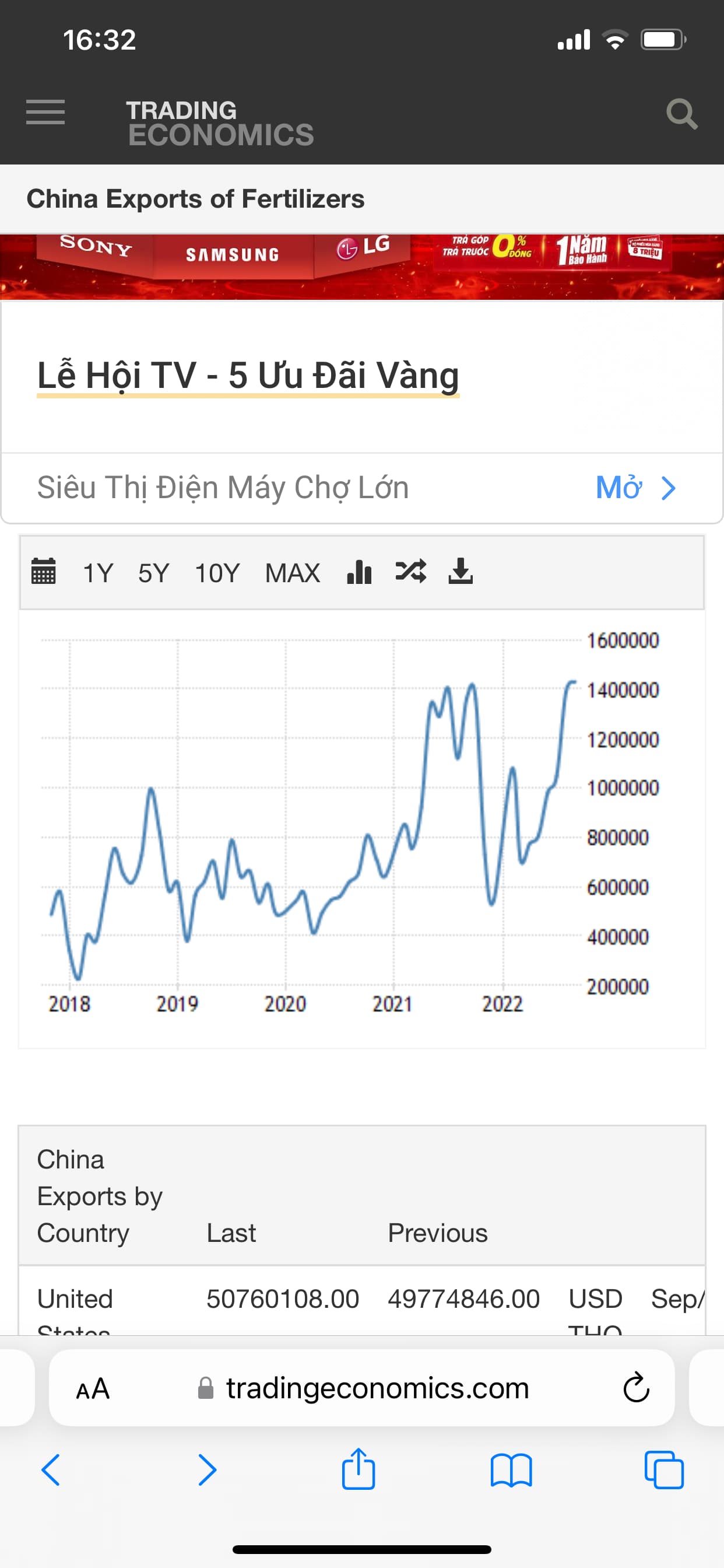Open the Safari bookmarks
The height and width of the screenshot is (1568, 724).
click(x=511, y=1470)
